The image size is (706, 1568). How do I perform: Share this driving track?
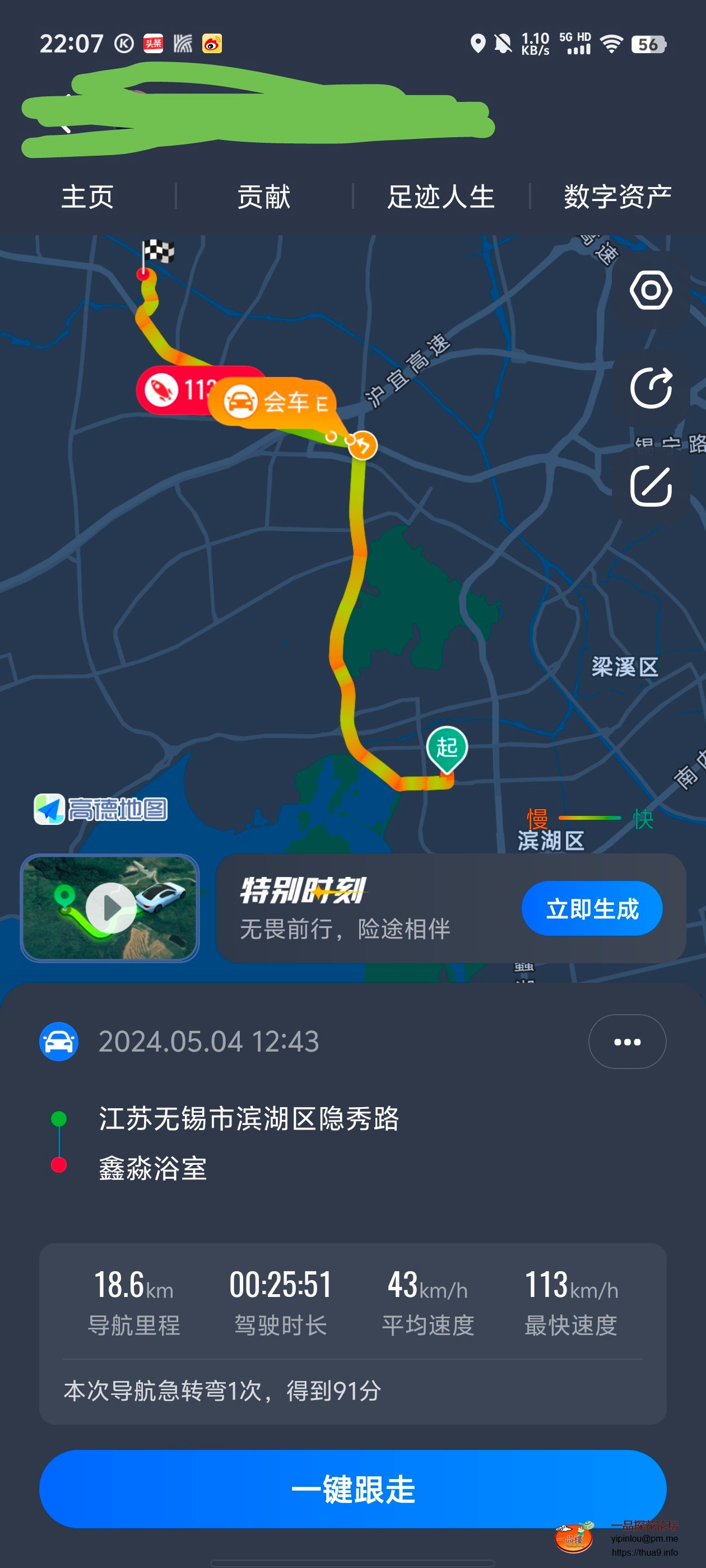coord(651,388)
